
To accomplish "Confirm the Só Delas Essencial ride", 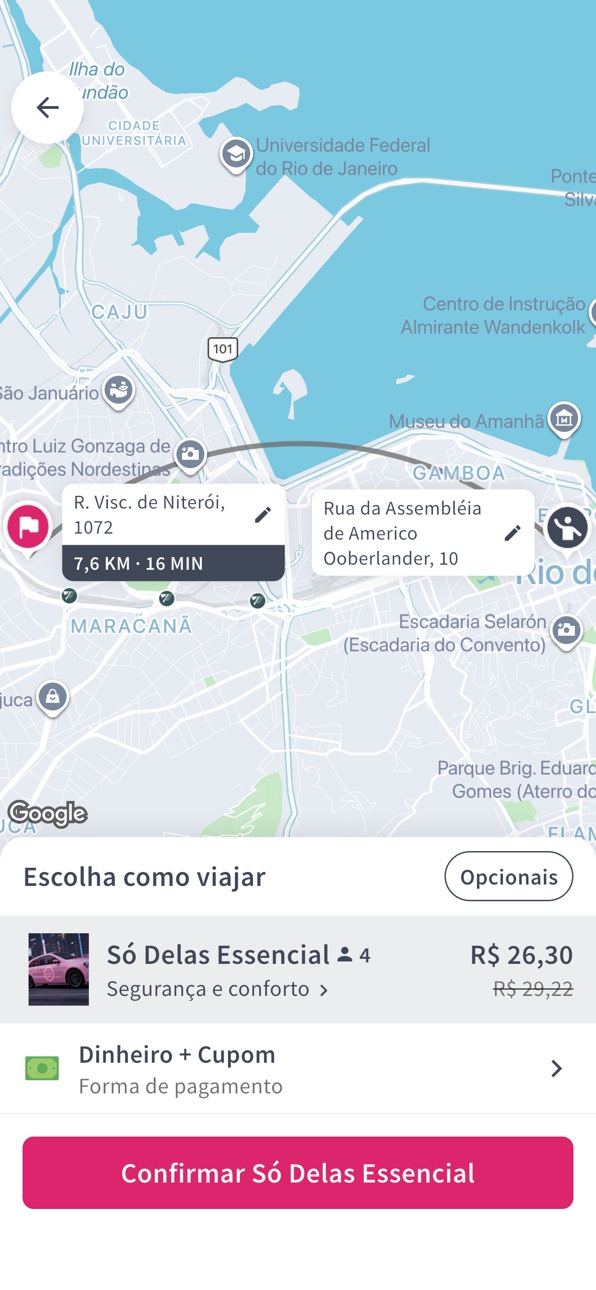I will tap(298, 1173).
